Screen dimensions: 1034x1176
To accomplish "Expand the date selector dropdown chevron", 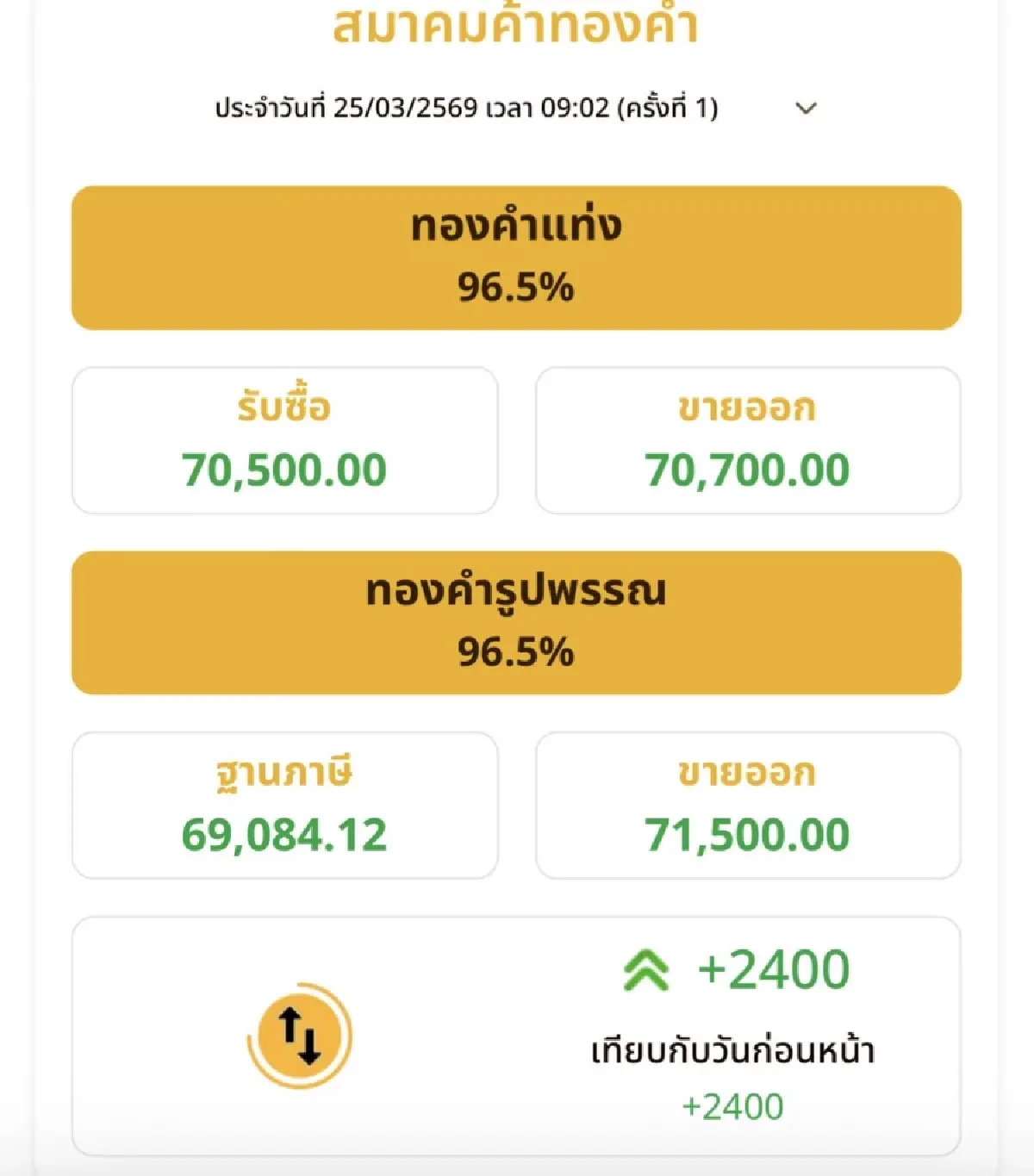I will coord(804,109).
